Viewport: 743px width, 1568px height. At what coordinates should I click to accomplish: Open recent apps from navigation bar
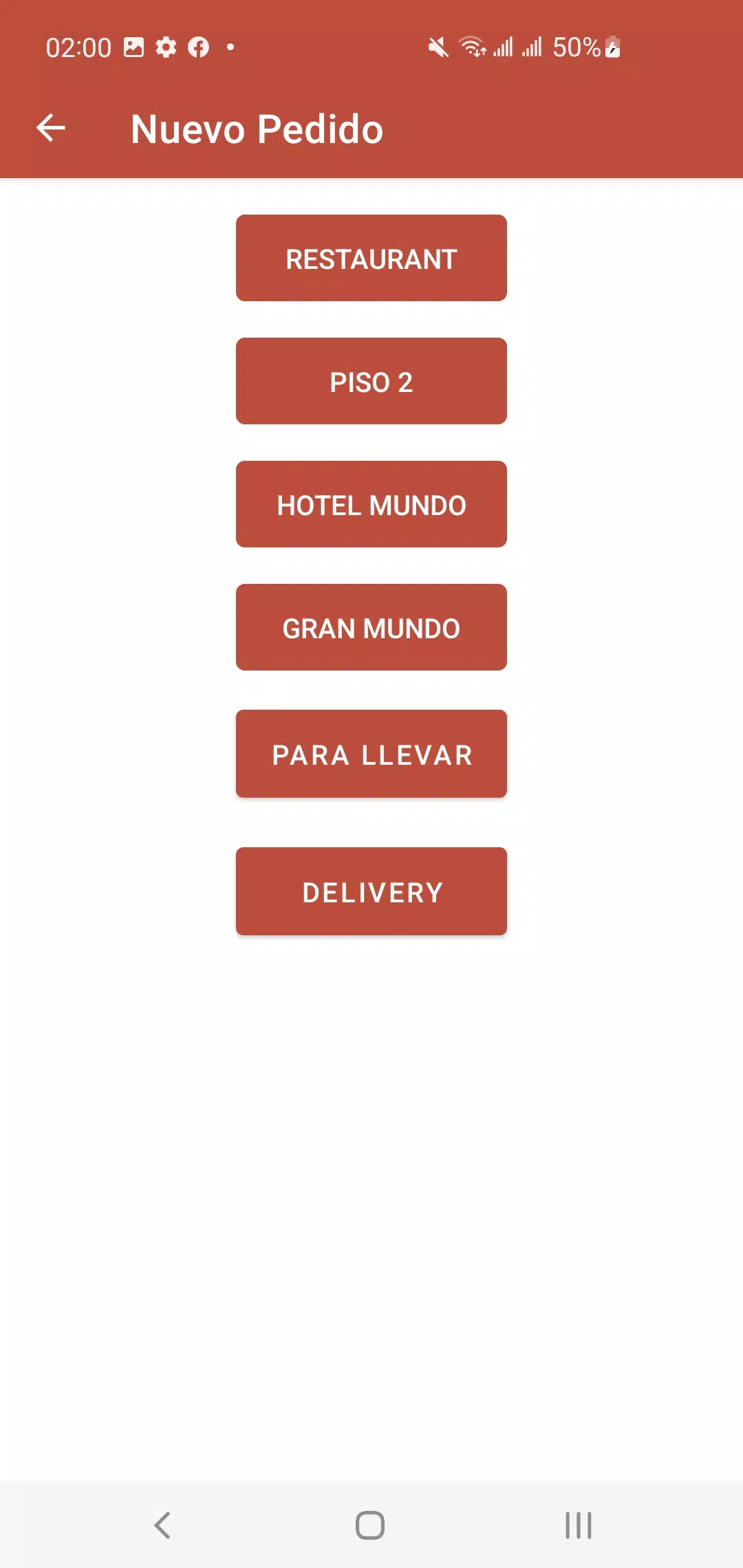[x=579, y=1525]
